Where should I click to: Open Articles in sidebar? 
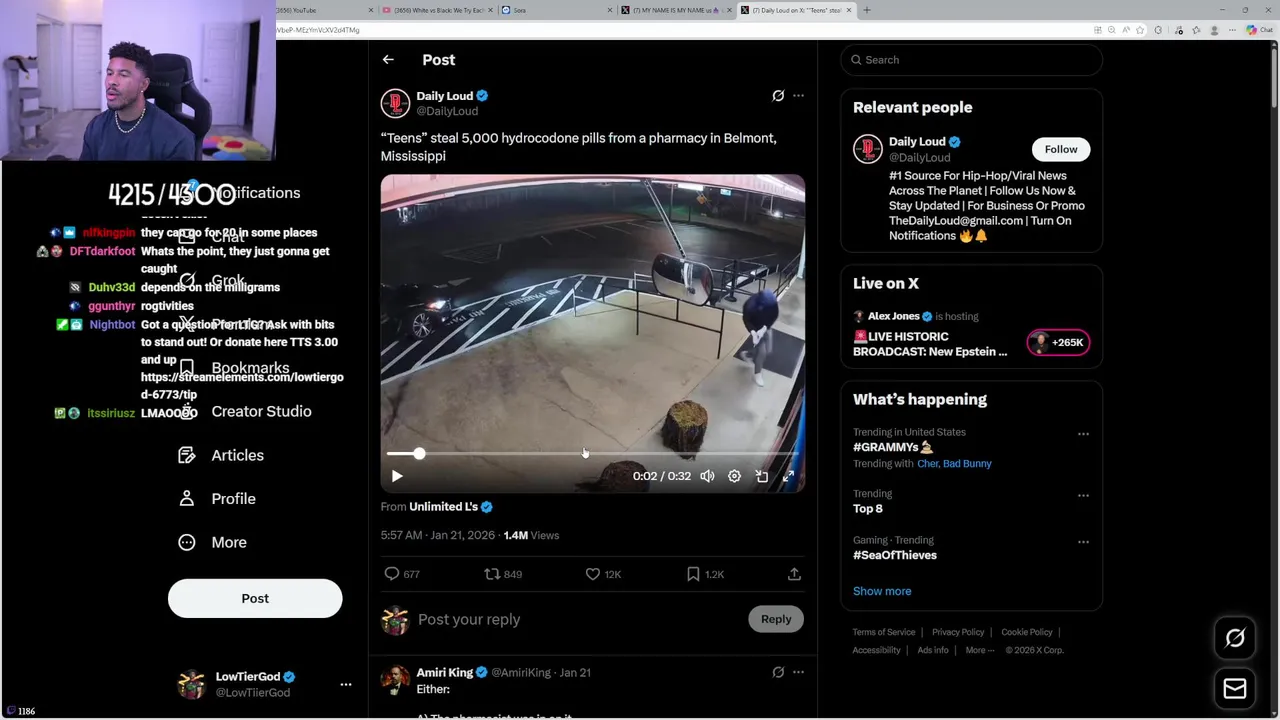pos(237,455)
